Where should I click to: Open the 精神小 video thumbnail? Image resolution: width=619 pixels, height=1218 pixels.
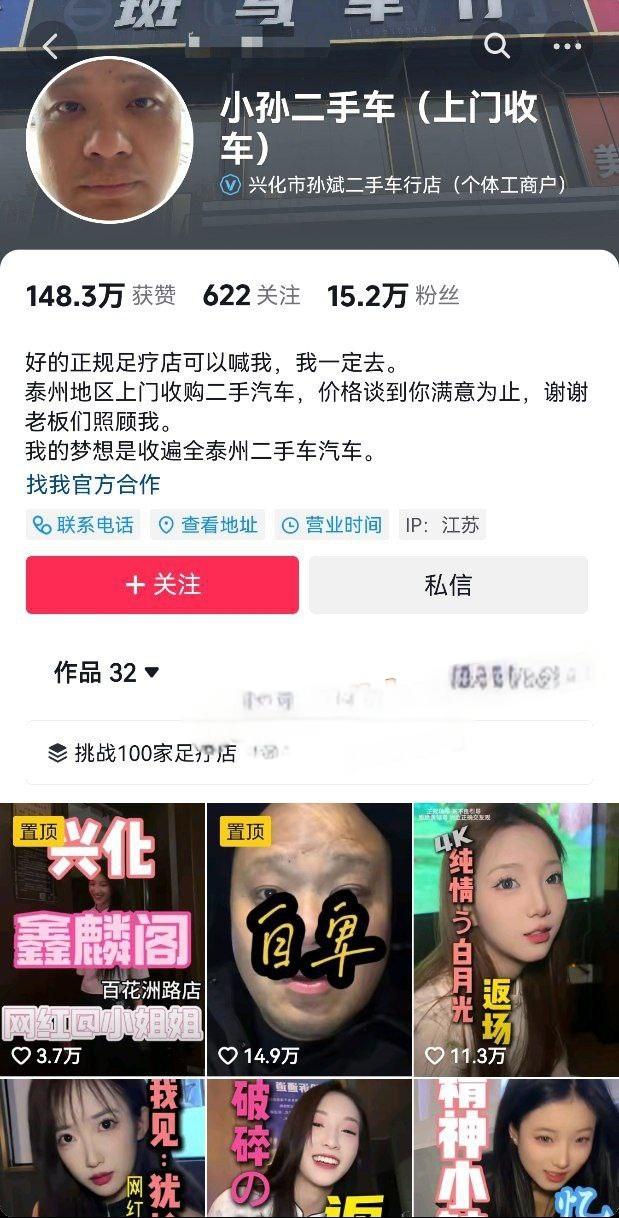(516, 1148)
